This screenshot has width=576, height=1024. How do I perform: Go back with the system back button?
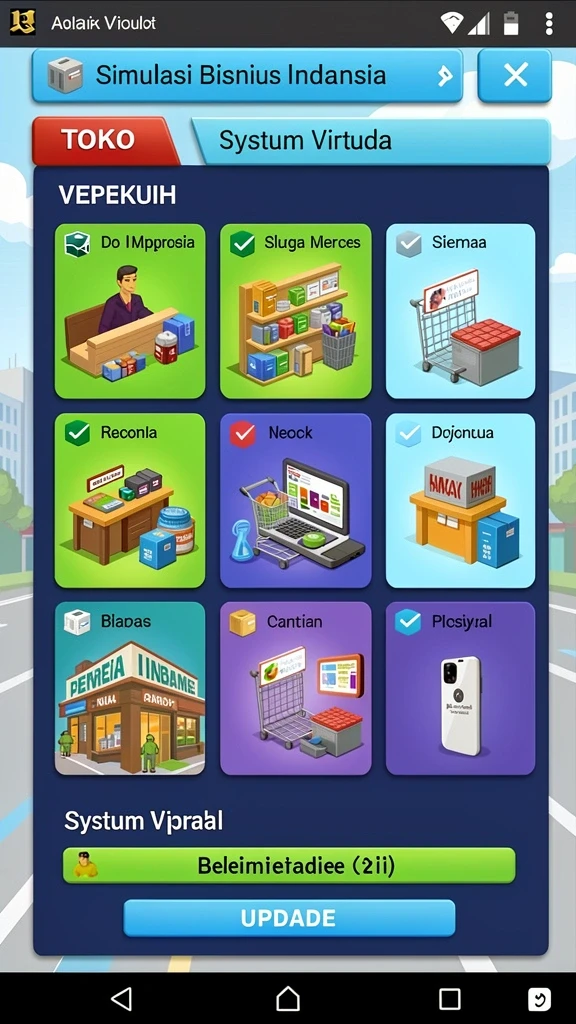121,999
